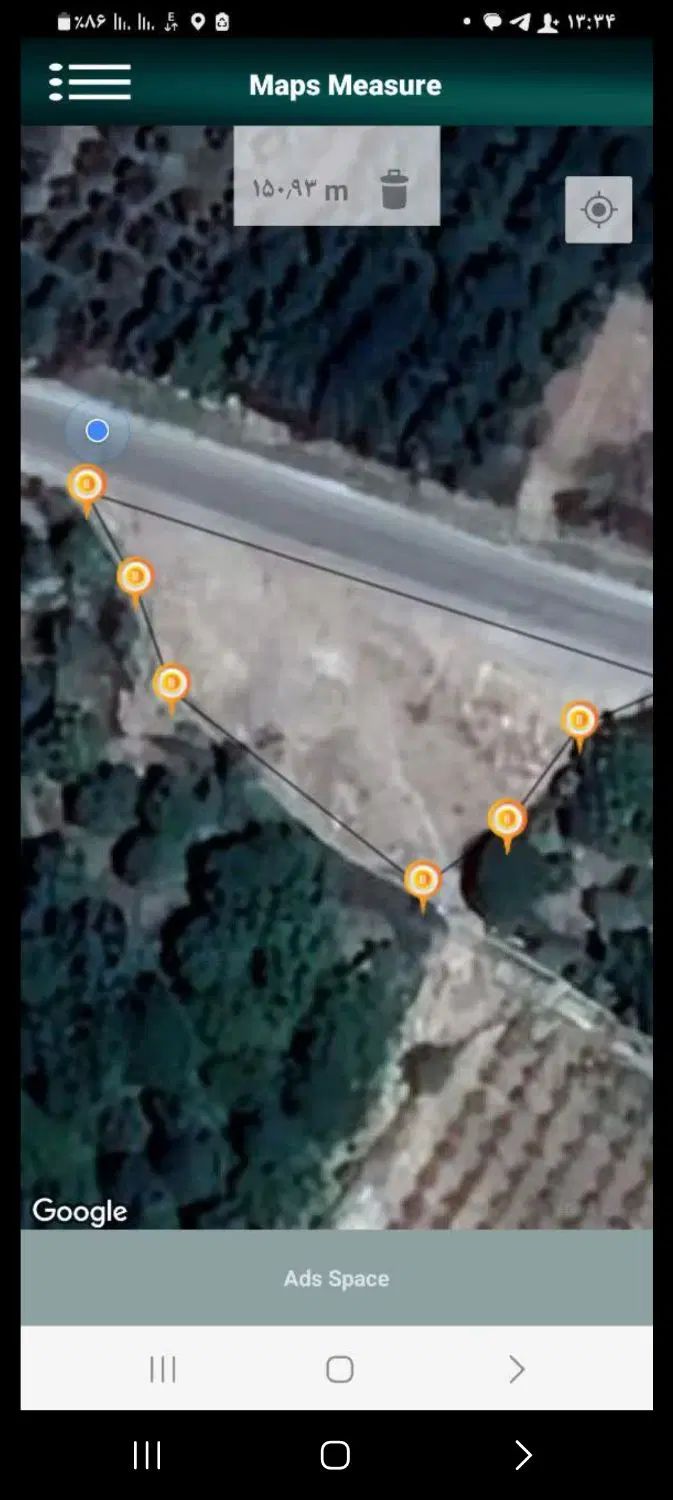Open the drawer menu in Maps Measure
Screen dimensions: 673x1500
pos(90,83)
